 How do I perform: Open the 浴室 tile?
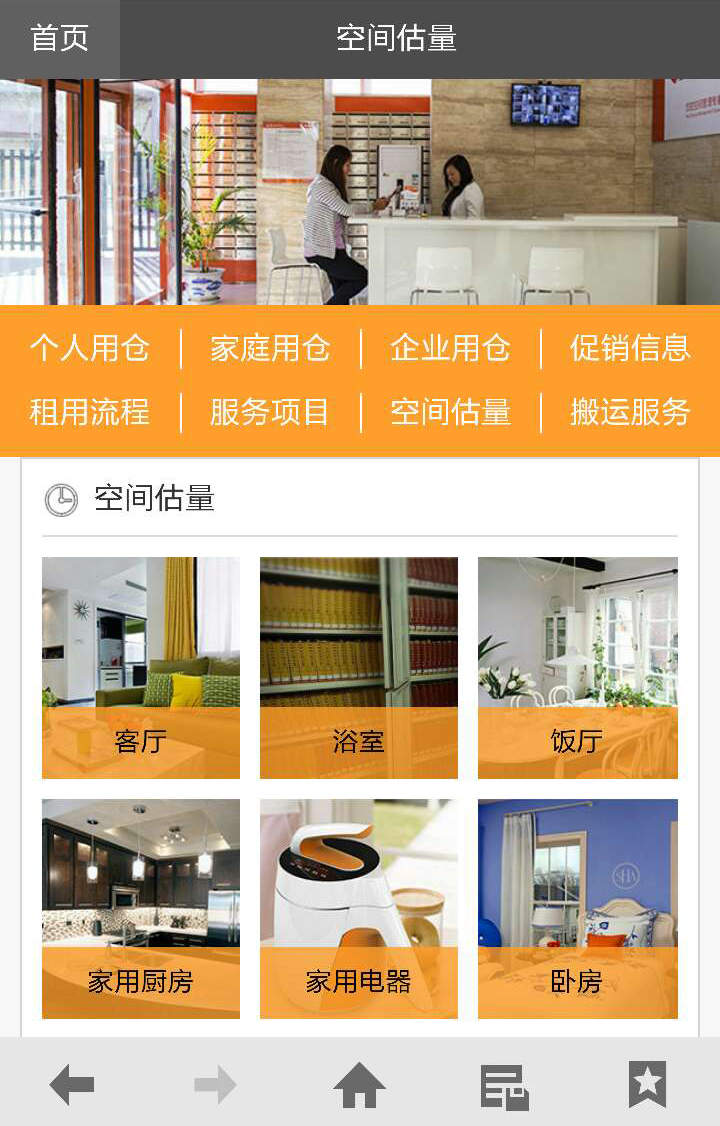[x=359, y=668]
